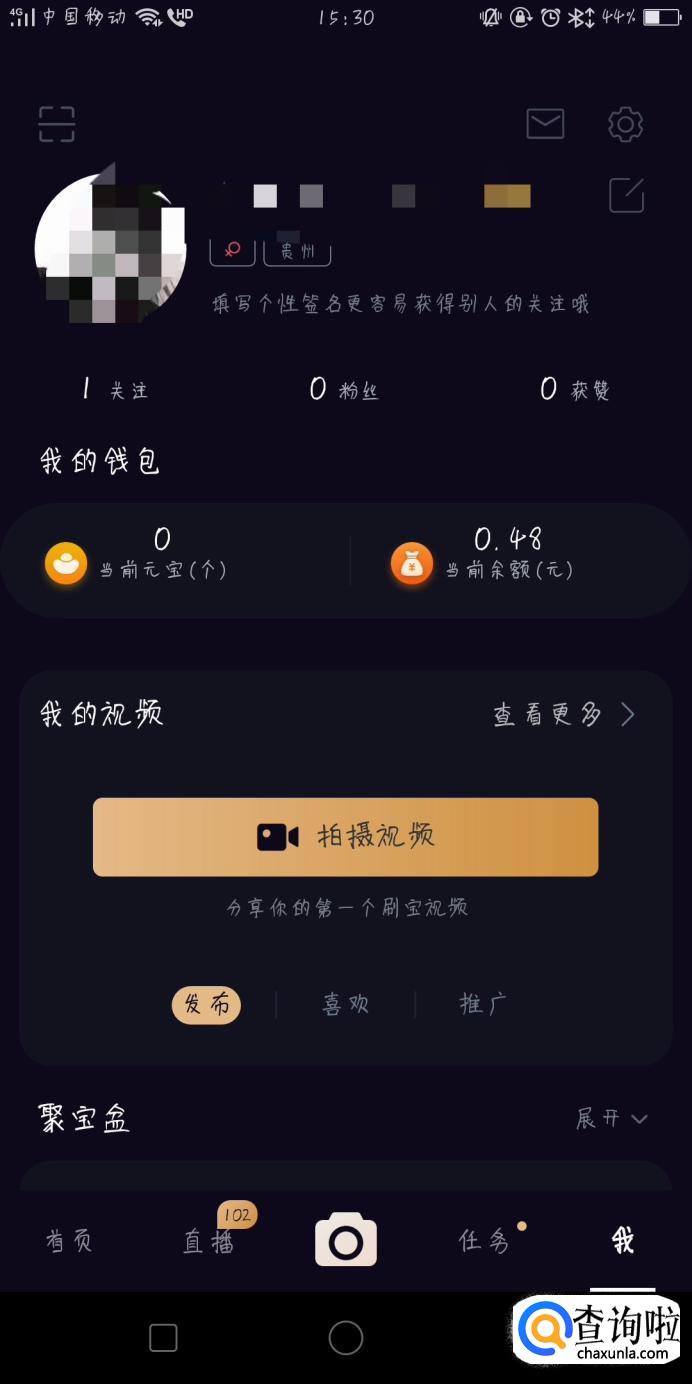View the 关注 following list
The image size is (692, 1384).
115,390
